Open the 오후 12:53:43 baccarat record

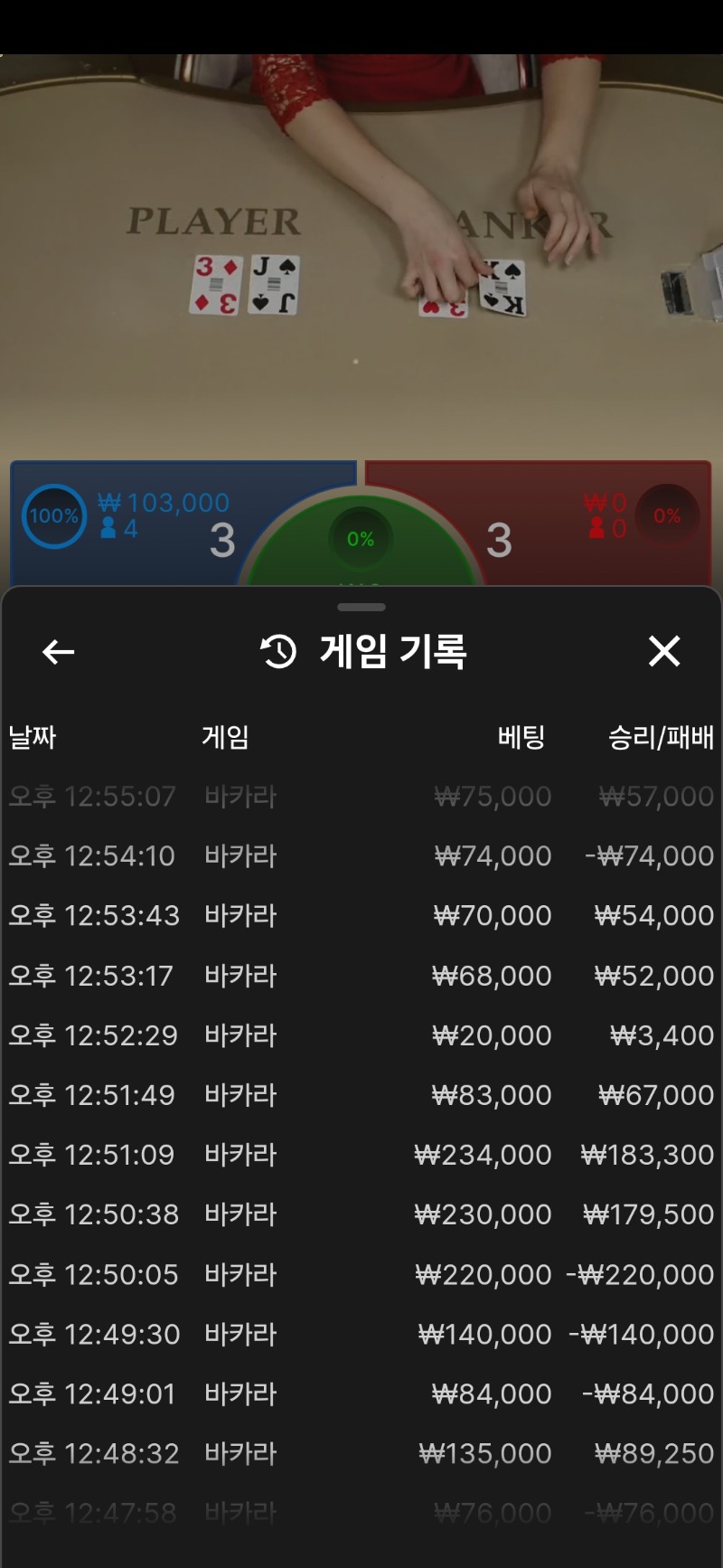click(361, 915)
